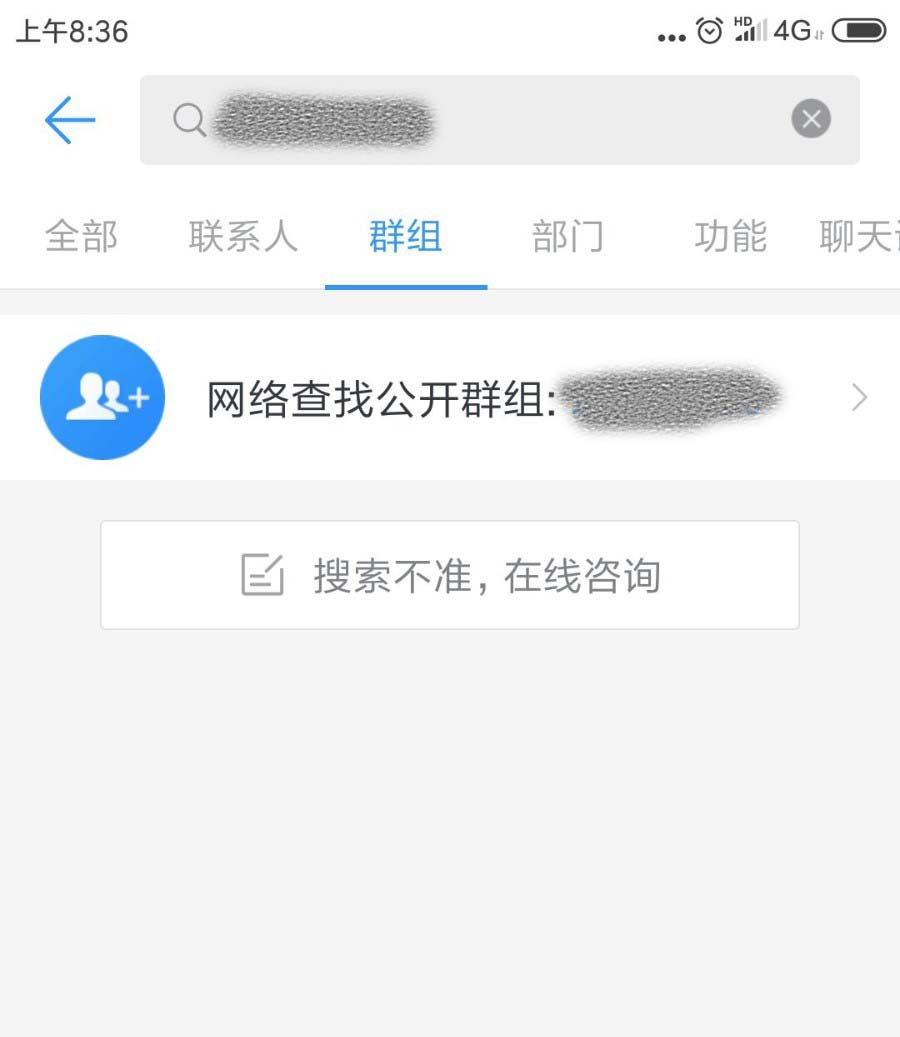Switch to the 全部 tab
This screenshot has height=1037, width=900.
coord(81,238)
